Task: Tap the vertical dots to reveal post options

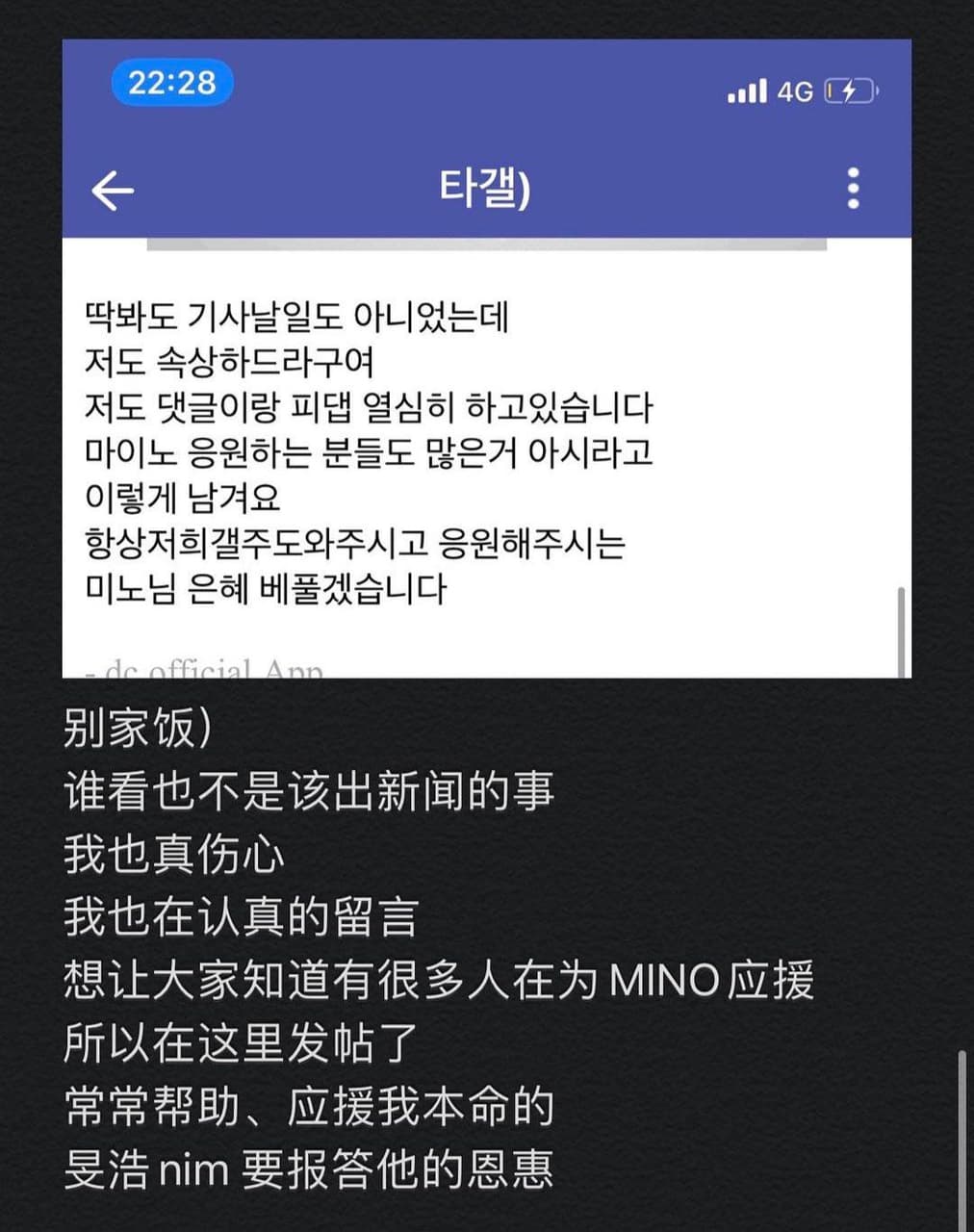Action: click(851, 190)
